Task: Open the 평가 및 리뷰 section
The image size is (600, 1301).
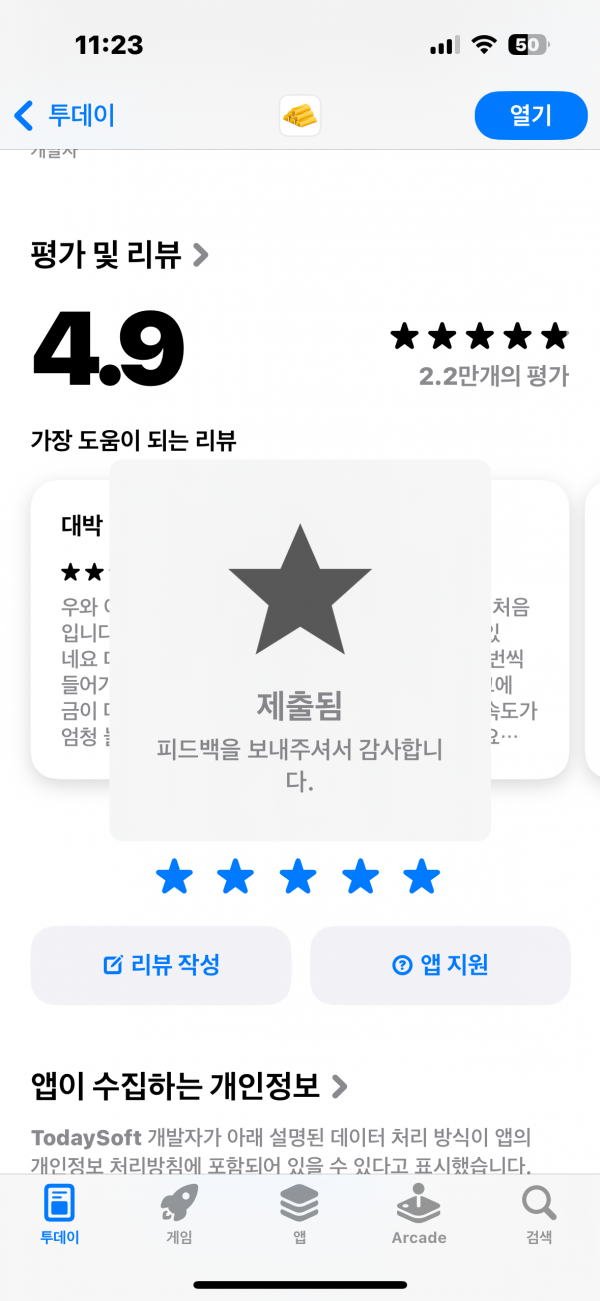Action: click(x=120, y=255)
